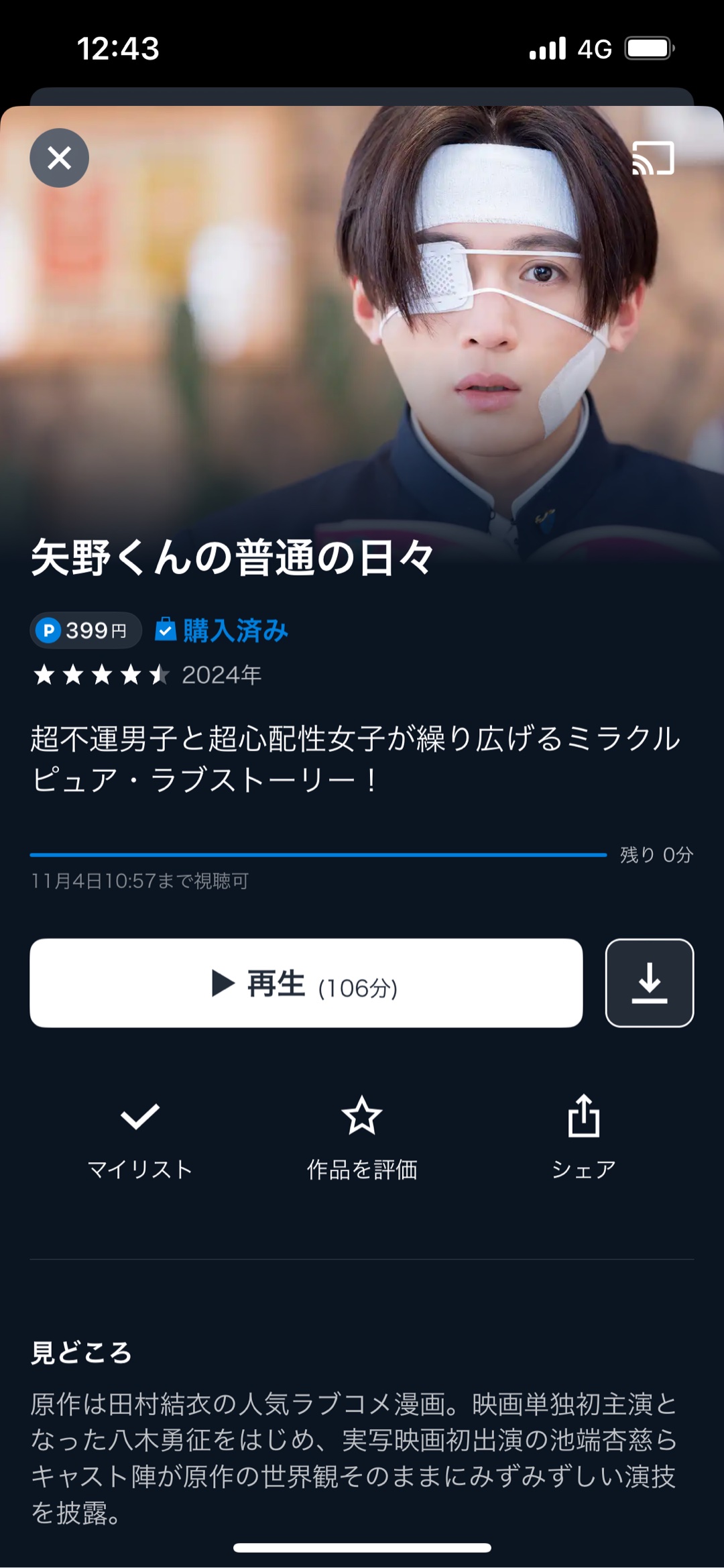This screenshot has width=724, height=1568.
Task: Play the movie with 再生 button
Action: pos(306,983)
